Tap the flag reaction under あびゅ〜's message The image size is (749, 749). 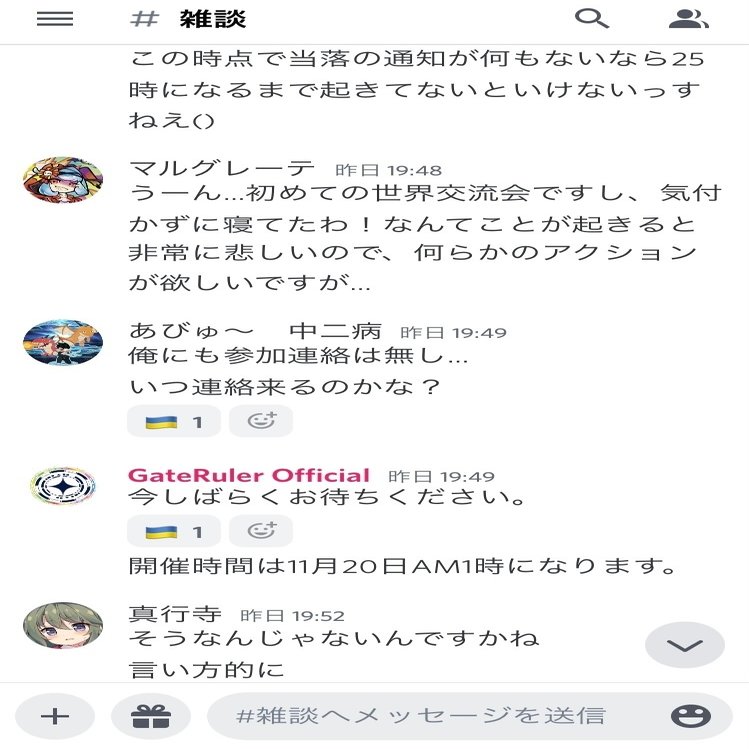click(x=173, y=421)
